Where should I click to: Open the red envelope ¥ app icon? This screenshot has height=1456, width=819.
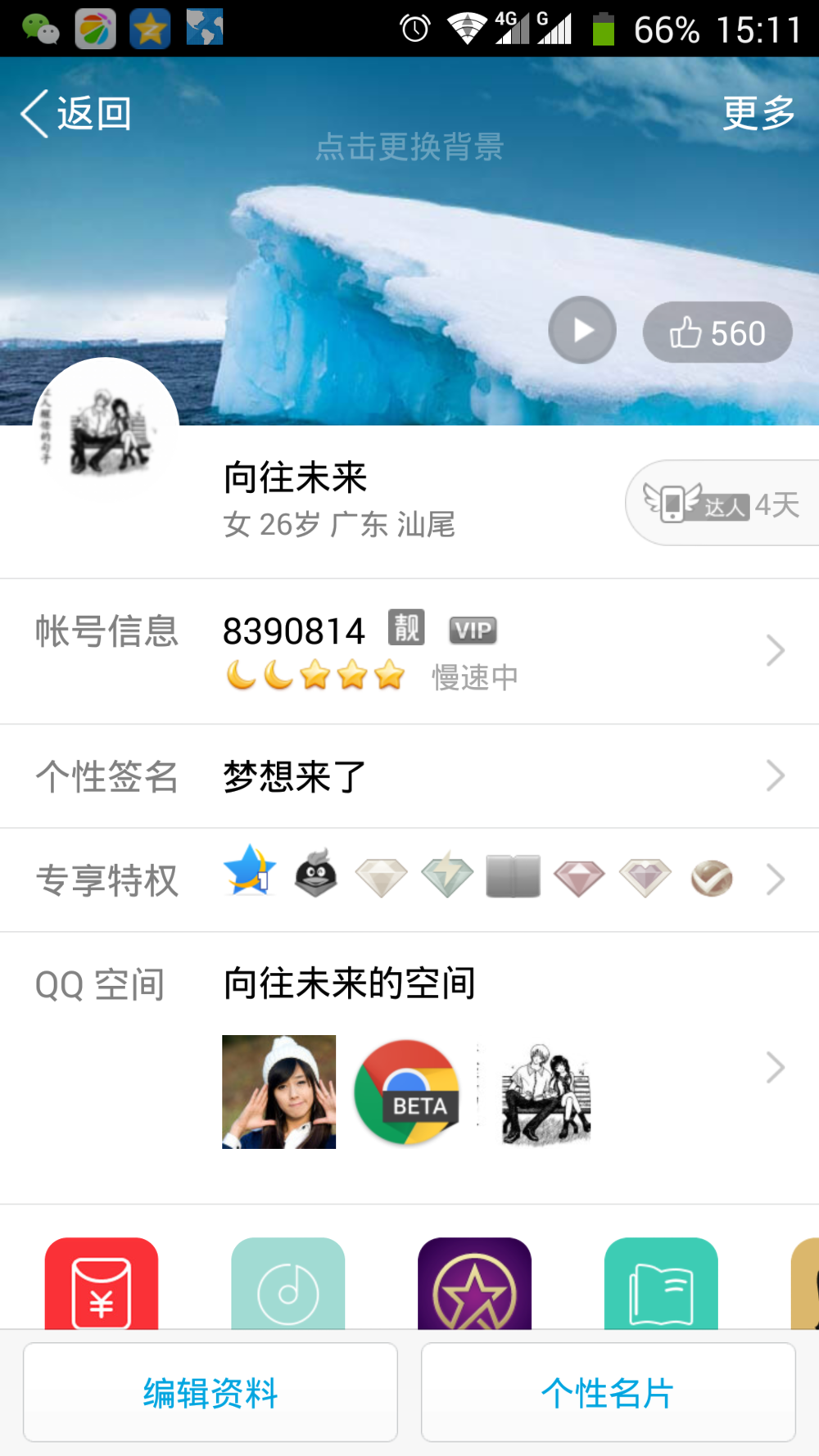[102, 1284]
